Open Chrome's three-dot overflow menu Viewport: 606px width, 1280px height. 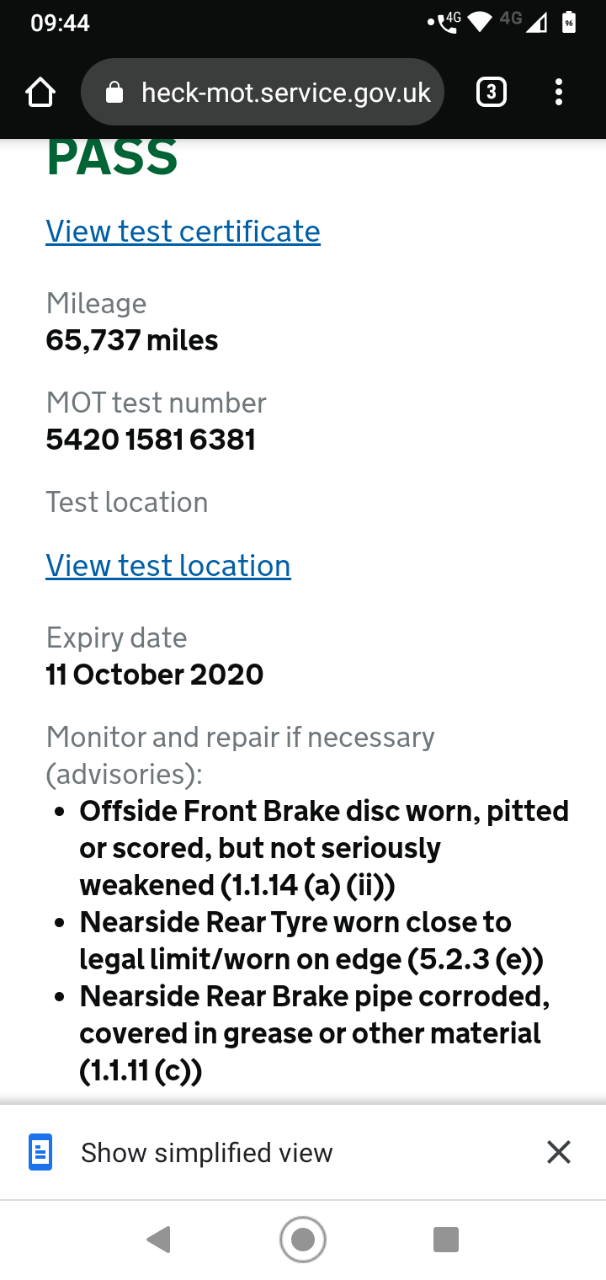558,93
